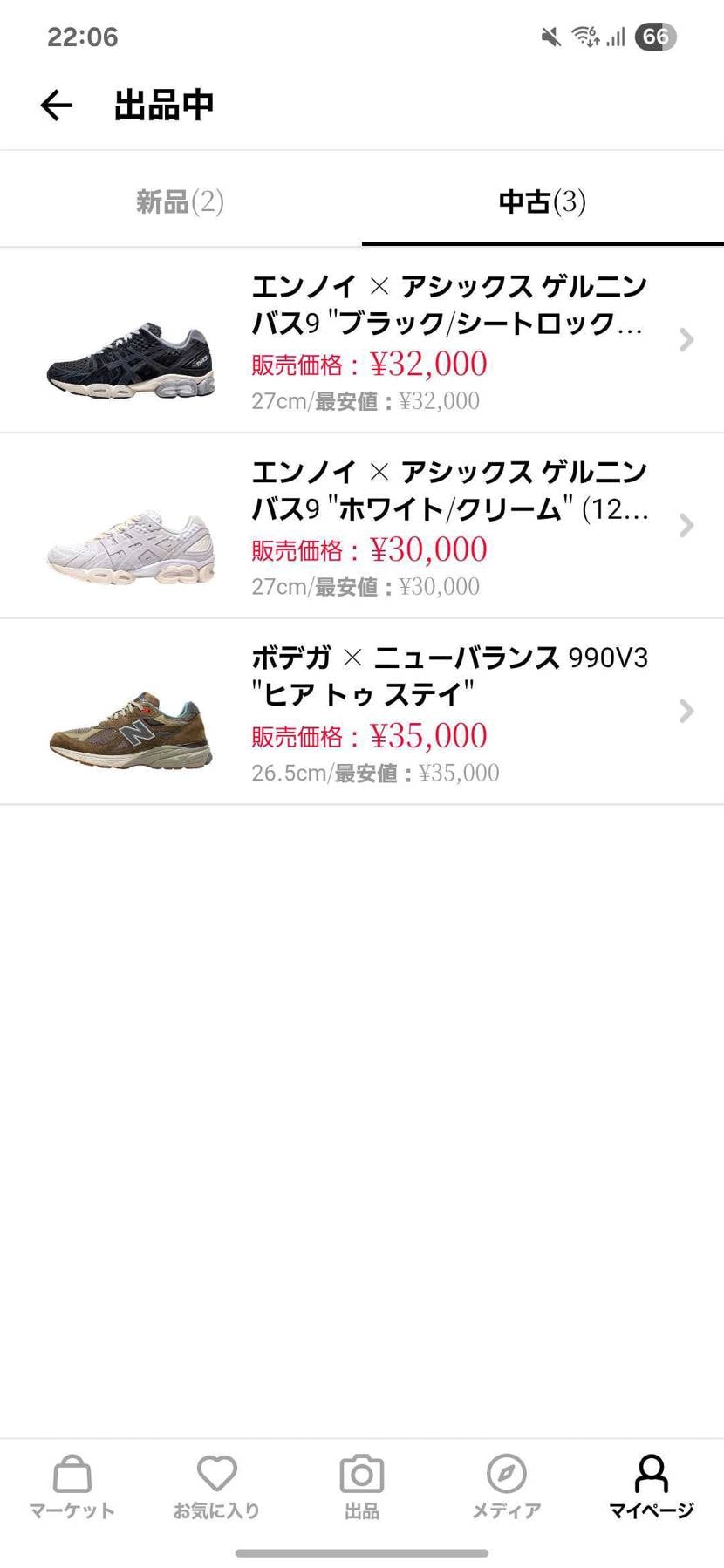This screenshot has height=1568, width=724.
Task: Select the 中古(3) tab
Action: 543,201
